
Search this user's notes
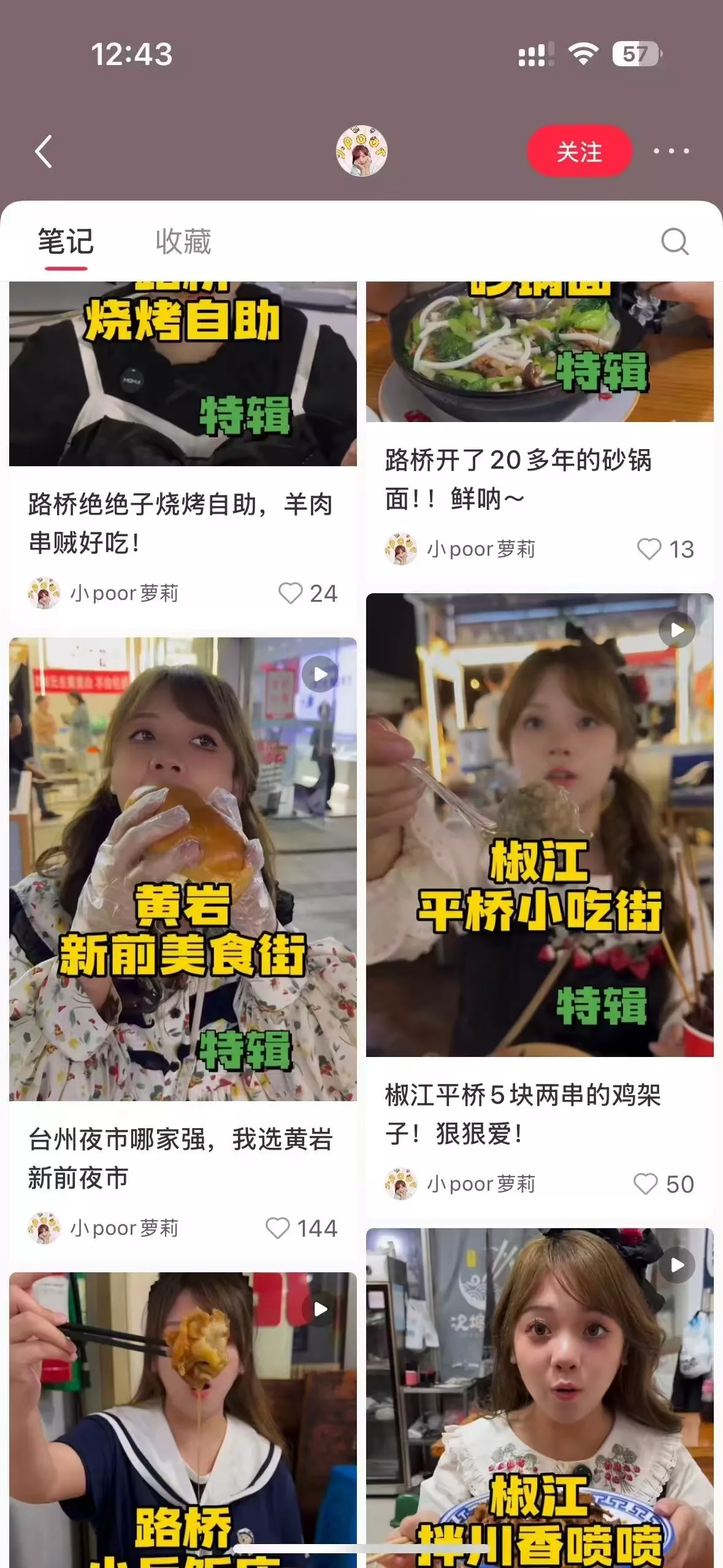(x=675, y=242)
